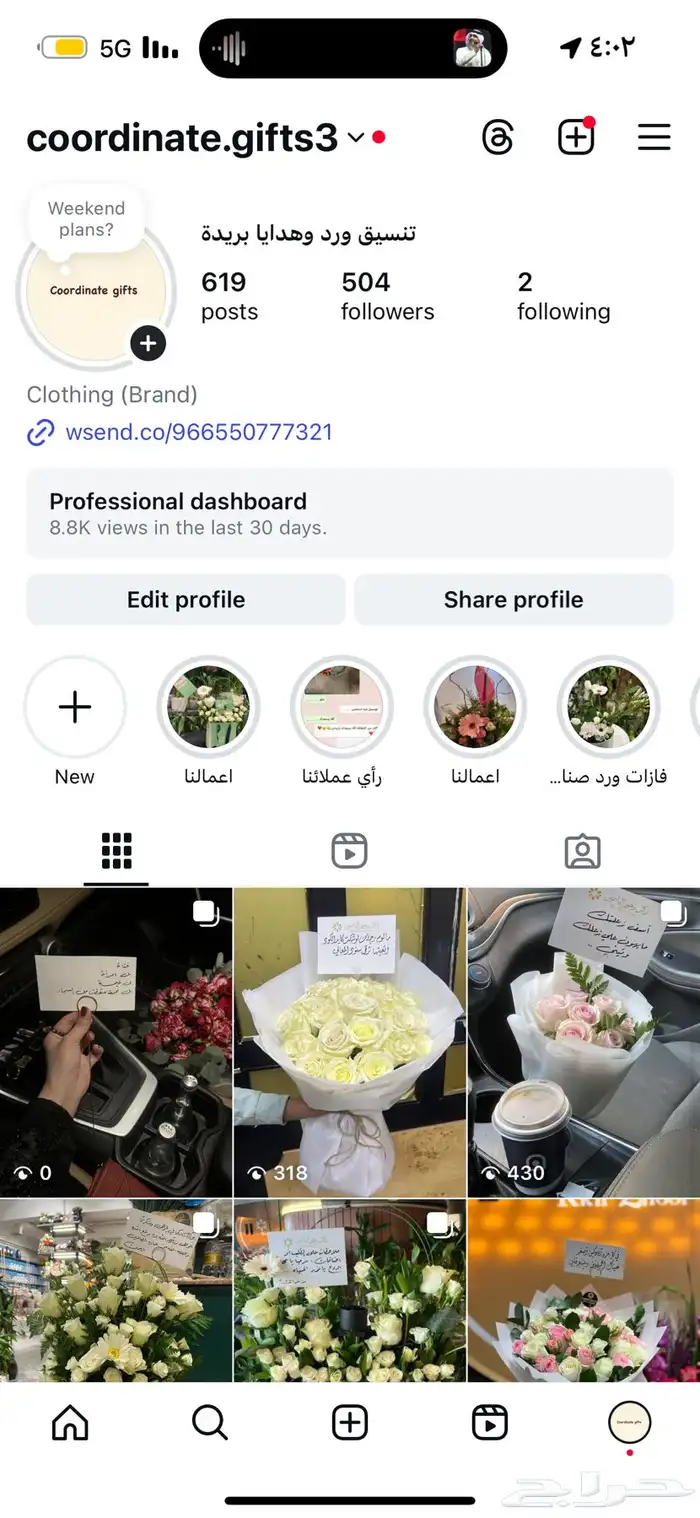Go to the Home feed tab

click(70, 1422)
